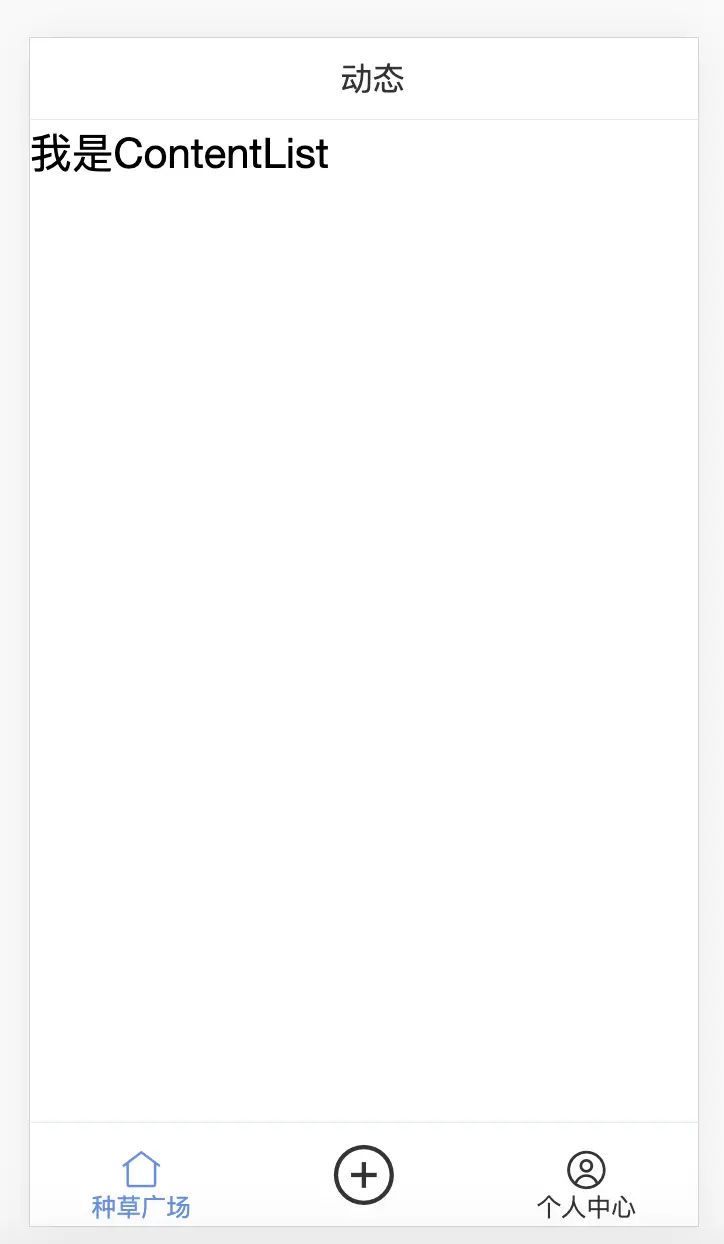
Task: Switch to the 种草广场 tab
Action: (x=141, y=1184)
